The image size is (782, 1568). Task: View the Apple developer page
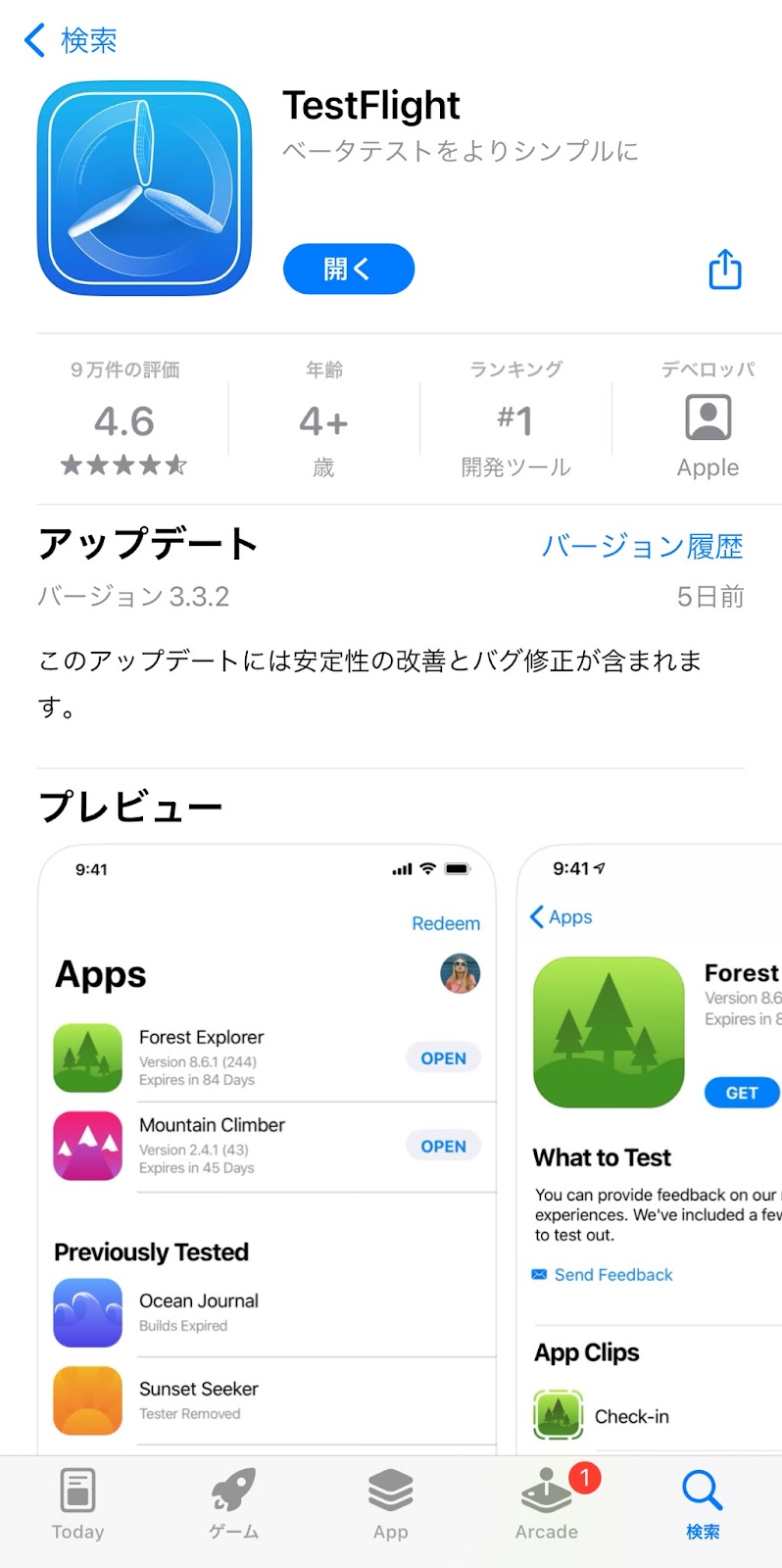pyautogui.click(x=708, y=423)
